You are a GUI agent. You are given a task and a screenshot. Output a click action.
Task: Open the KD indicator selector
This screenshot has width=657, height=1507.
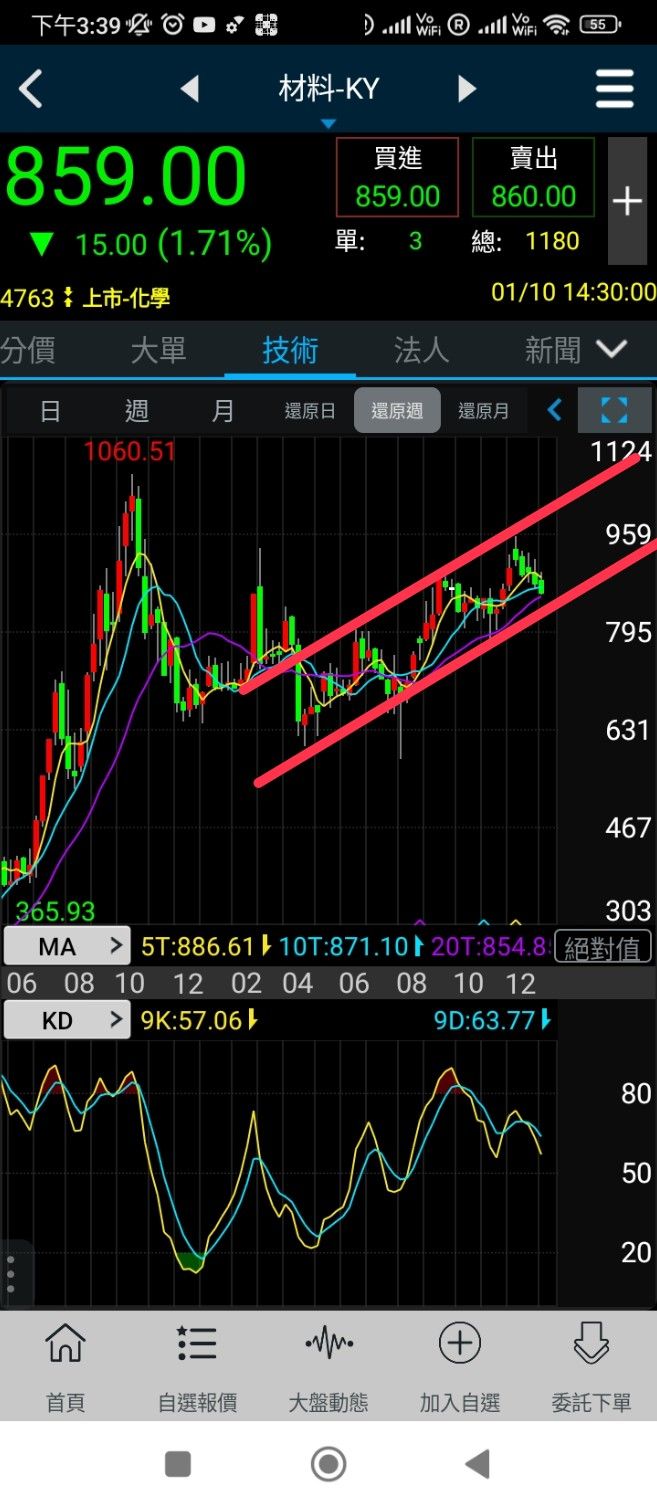(x=66, y=1020)
